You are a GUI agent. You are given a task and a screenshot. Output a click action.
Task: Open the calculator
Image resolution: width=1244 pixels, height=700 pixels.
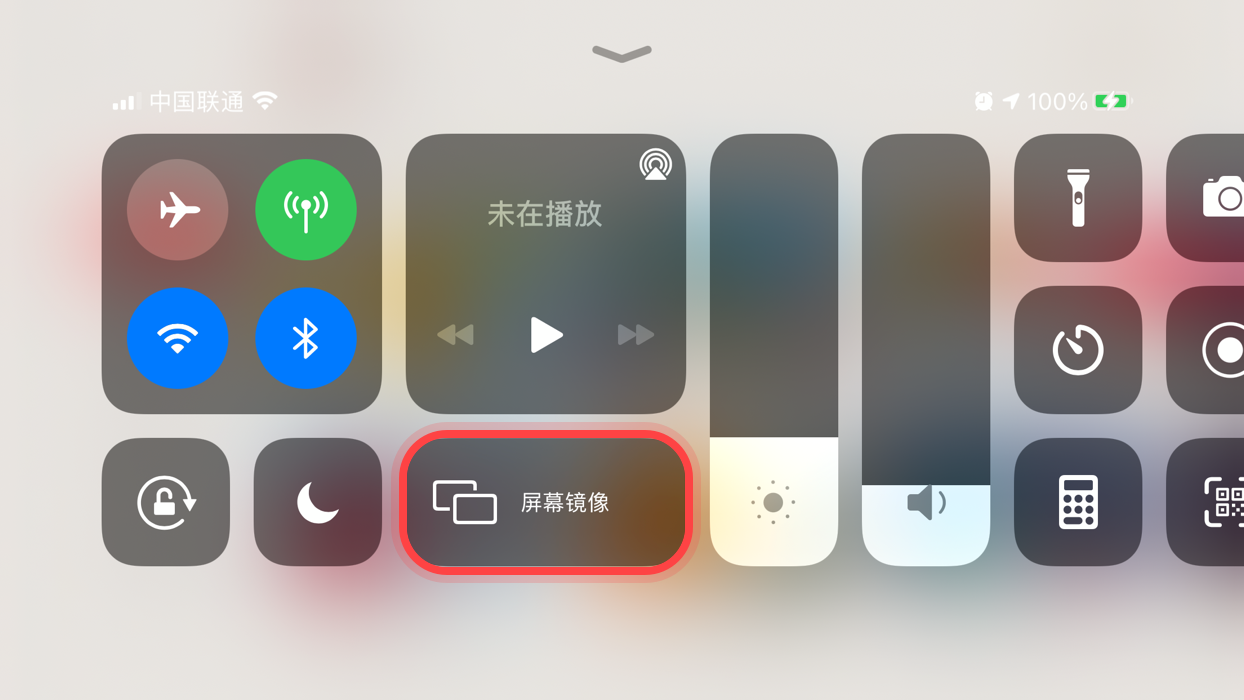tap(1078, 502)
